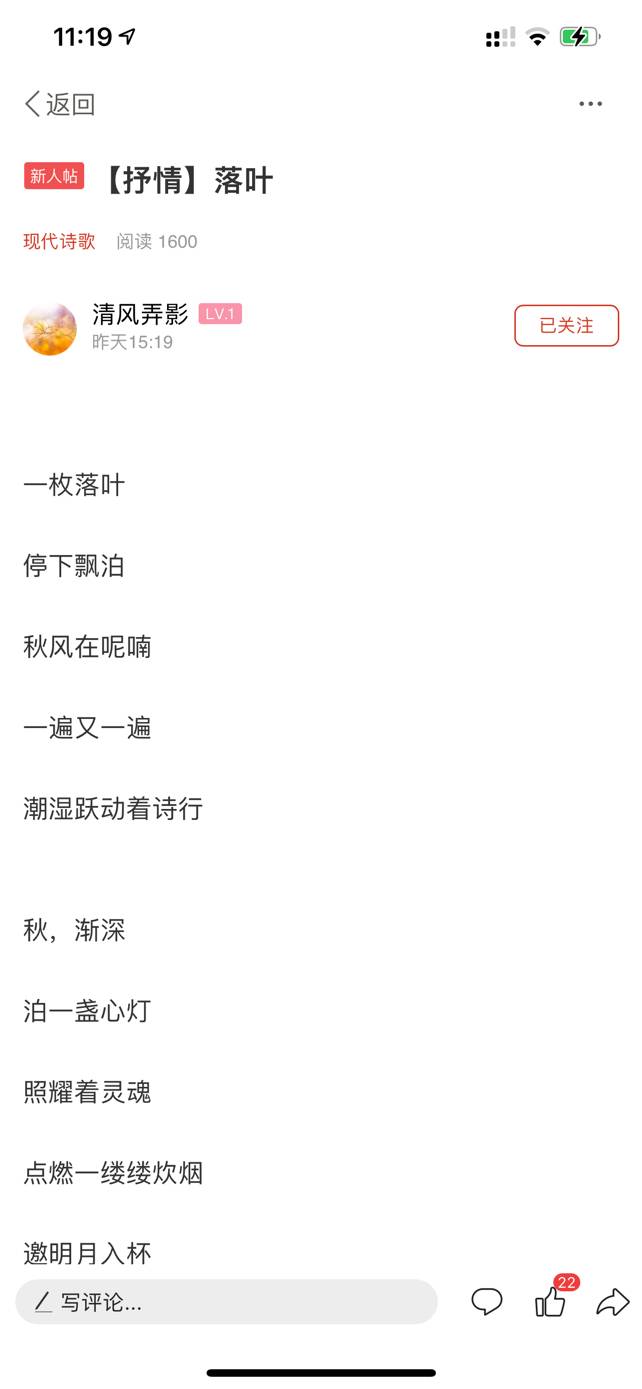Open the three-dot overflow menu
The width and height of the screenshot is (642, 1389).
(591, 104)
